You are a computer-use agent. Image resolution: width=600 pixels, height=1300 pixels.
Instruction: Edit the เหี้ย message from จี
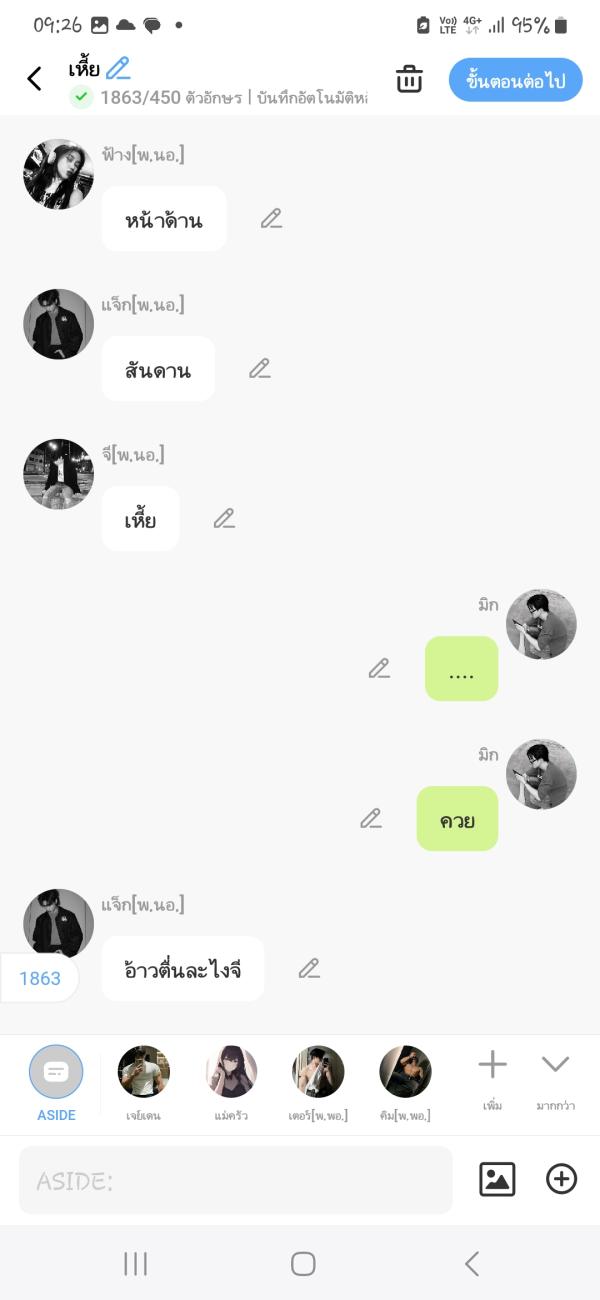tap(224, 519)
